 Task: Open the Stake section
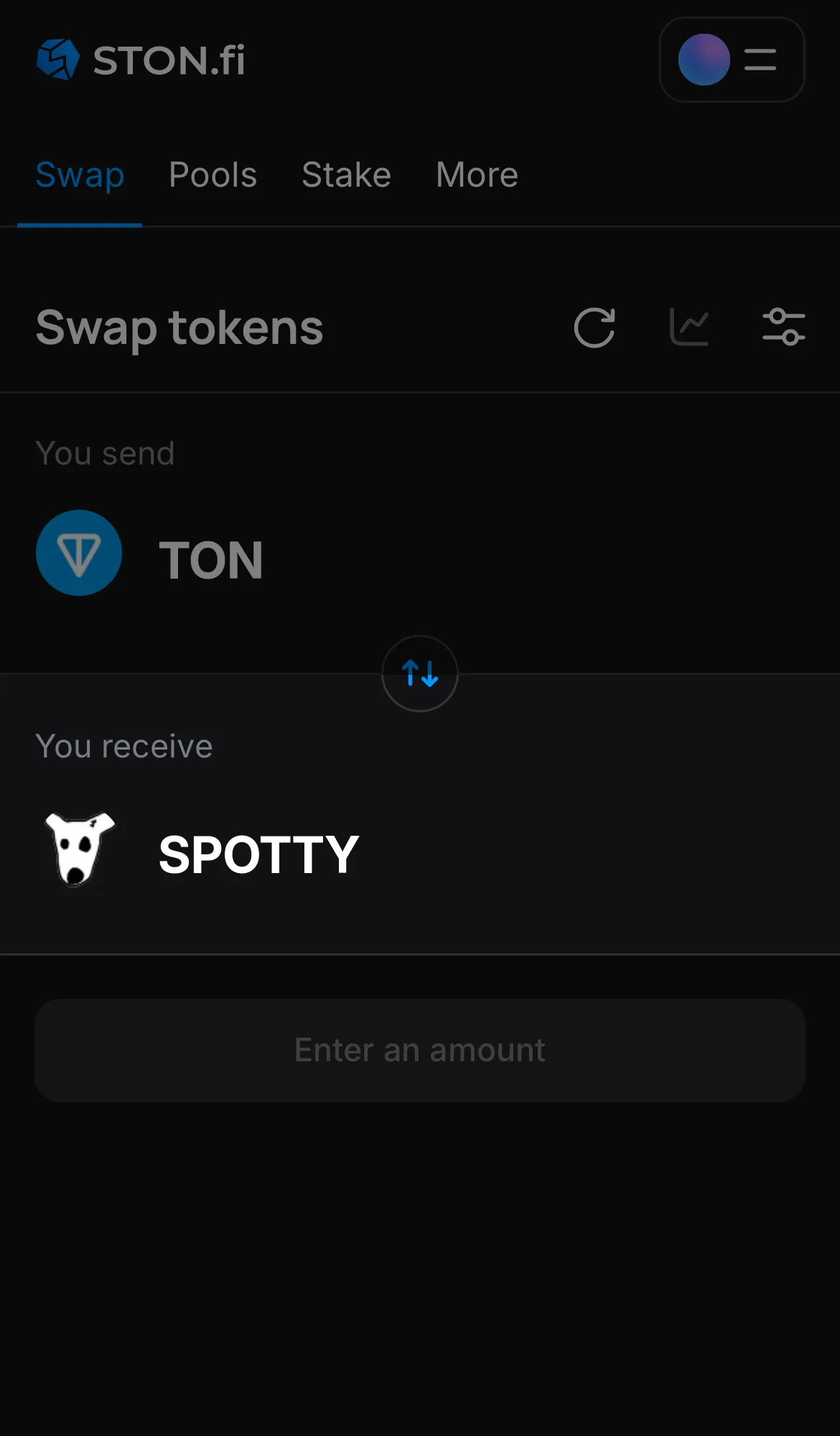point(346,174)
